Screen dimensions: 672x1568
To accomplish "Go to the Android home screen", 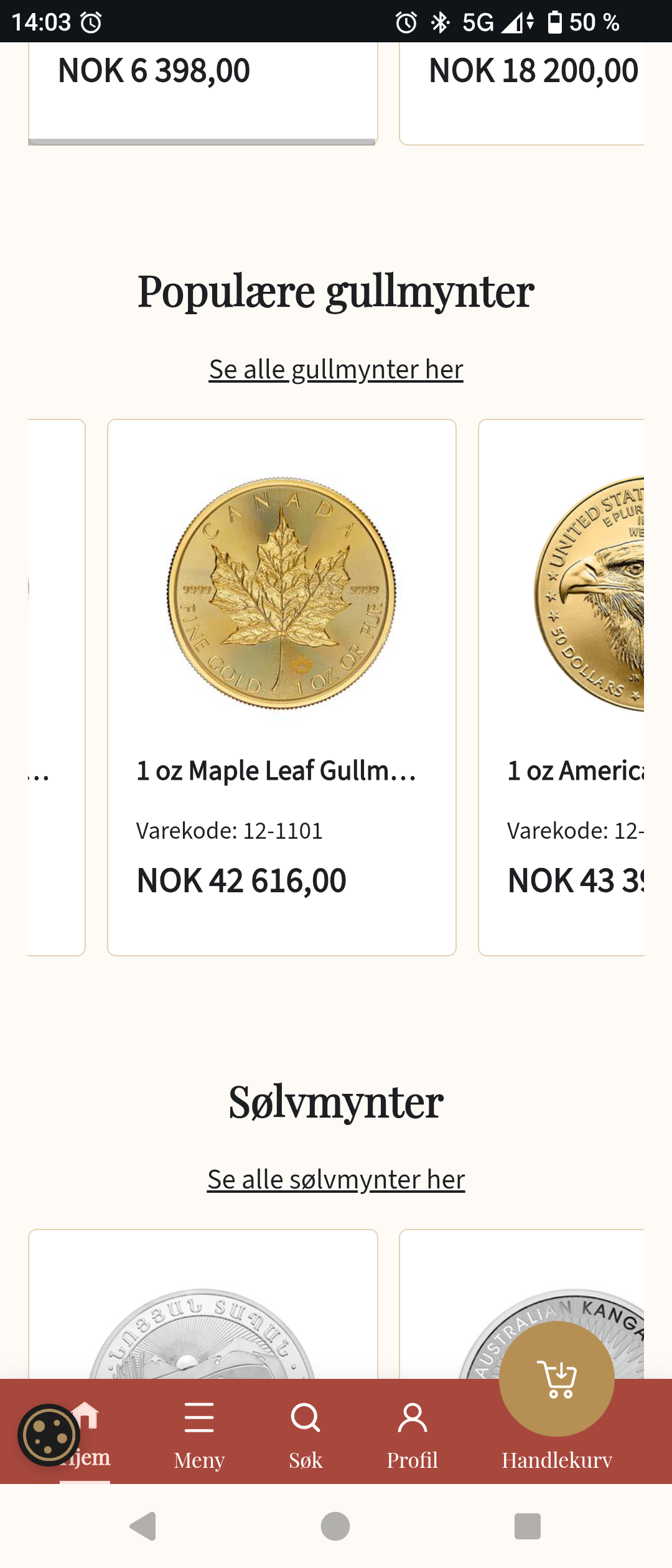I will (x=335, y=1526).
